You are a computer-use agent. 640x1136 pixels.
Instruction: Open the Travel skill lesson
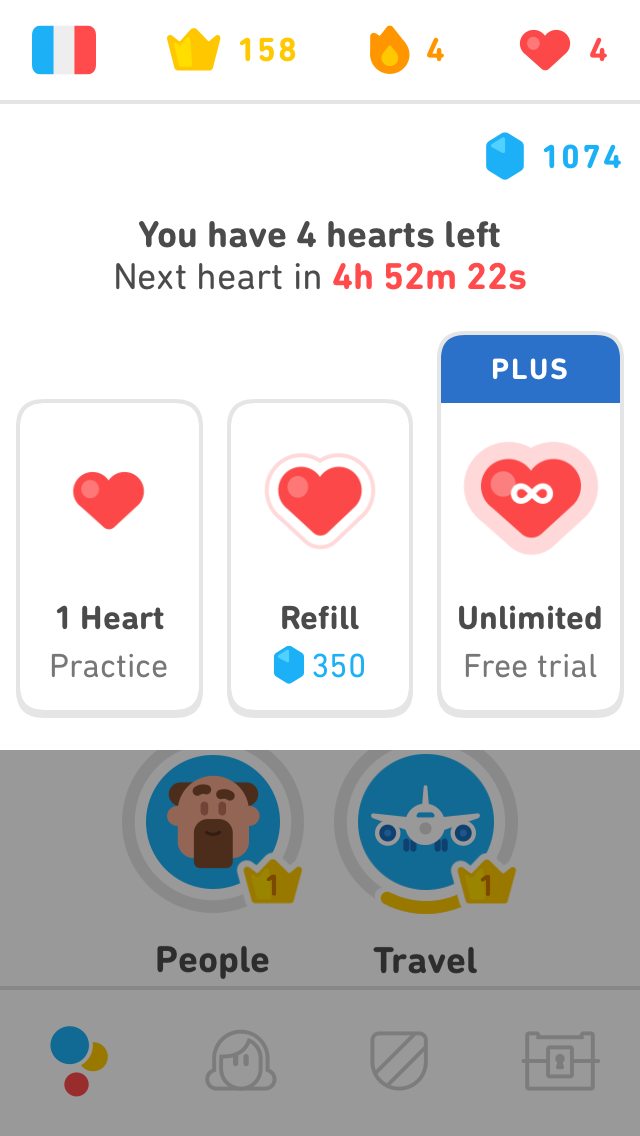click(425, 822)
